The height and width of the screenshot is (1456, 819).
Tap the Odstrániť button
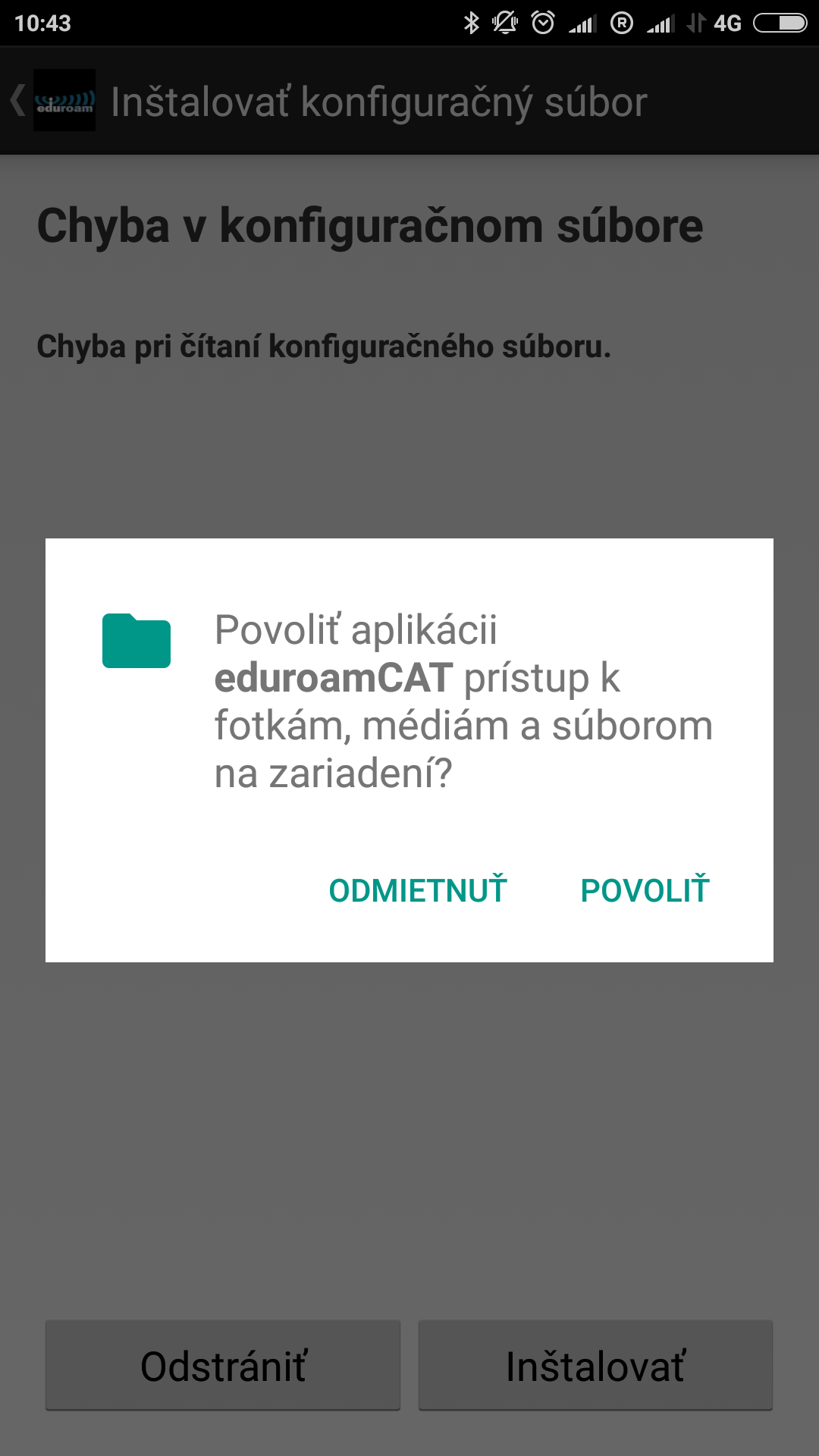point(223,1365)
